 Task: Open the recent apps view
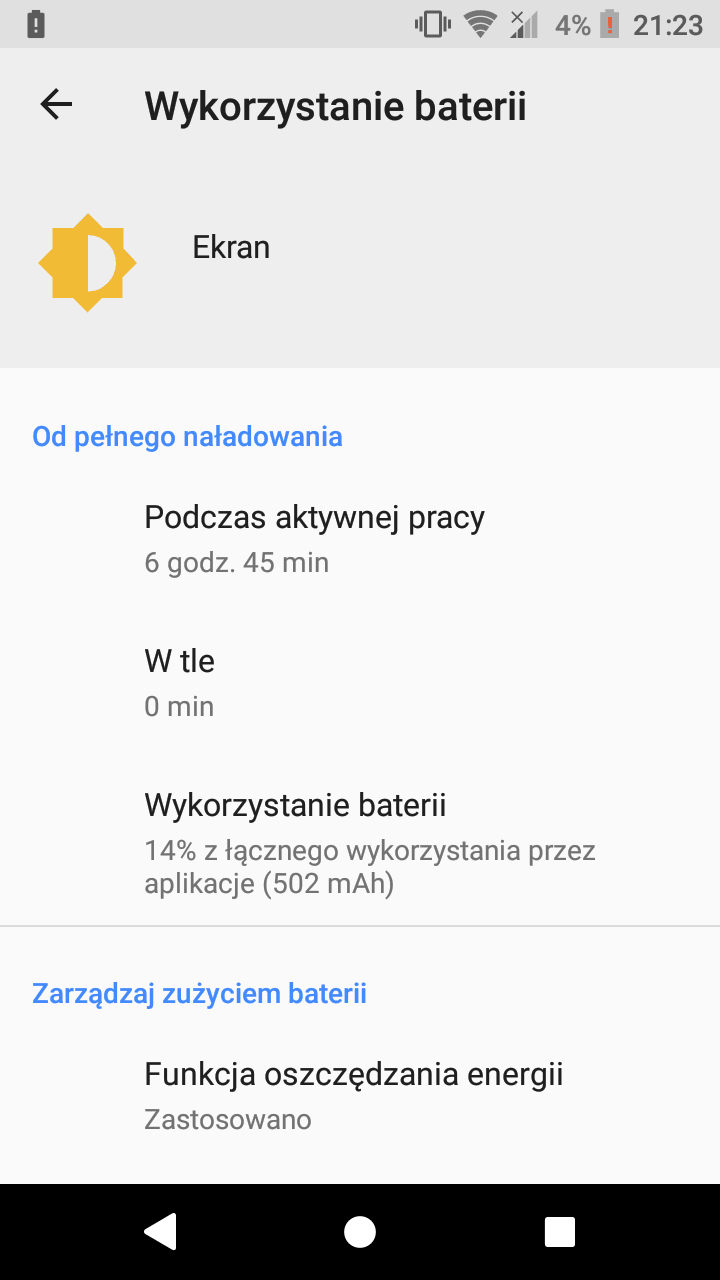pos(560,1232)
